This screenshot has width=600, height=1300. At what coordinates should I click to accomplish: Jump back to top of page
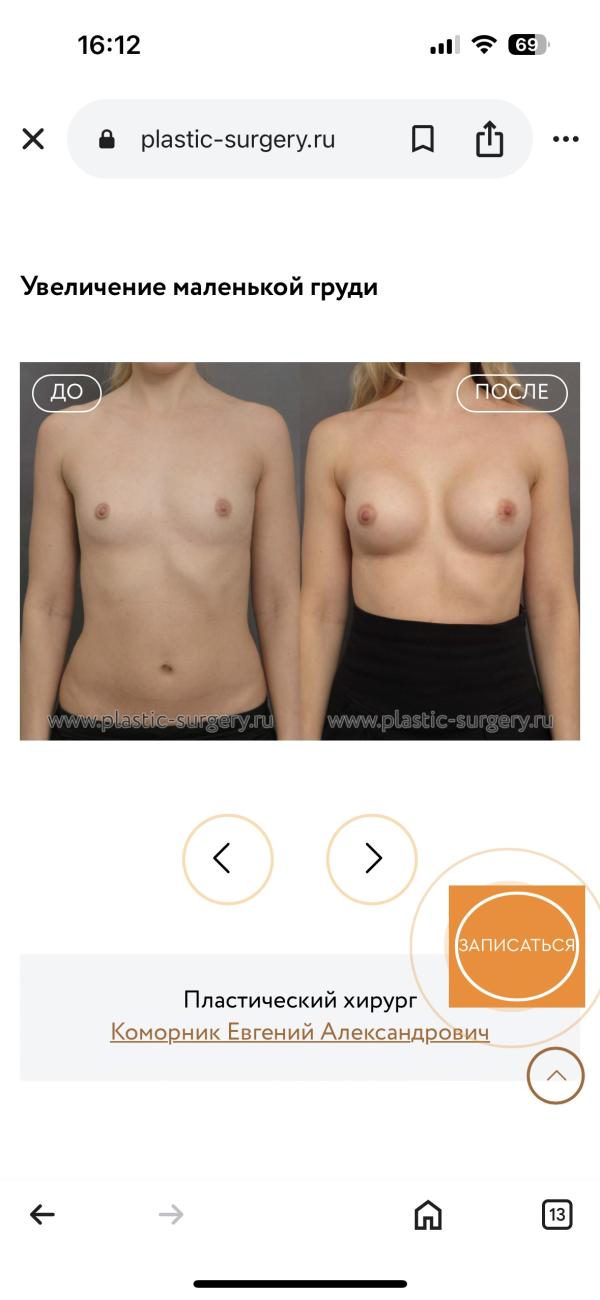[556, 1076]
